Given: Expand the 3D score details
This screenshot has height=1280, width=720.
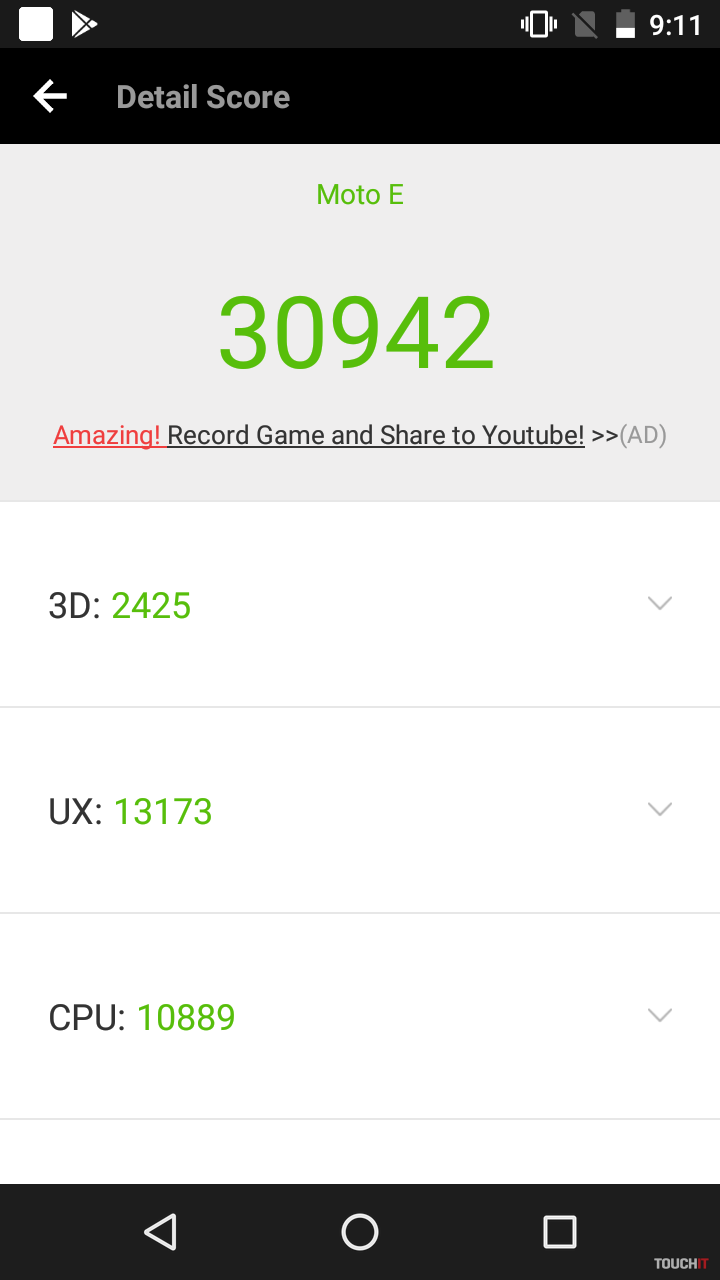Looking at the screenshot, I should (x=659, y=604).
